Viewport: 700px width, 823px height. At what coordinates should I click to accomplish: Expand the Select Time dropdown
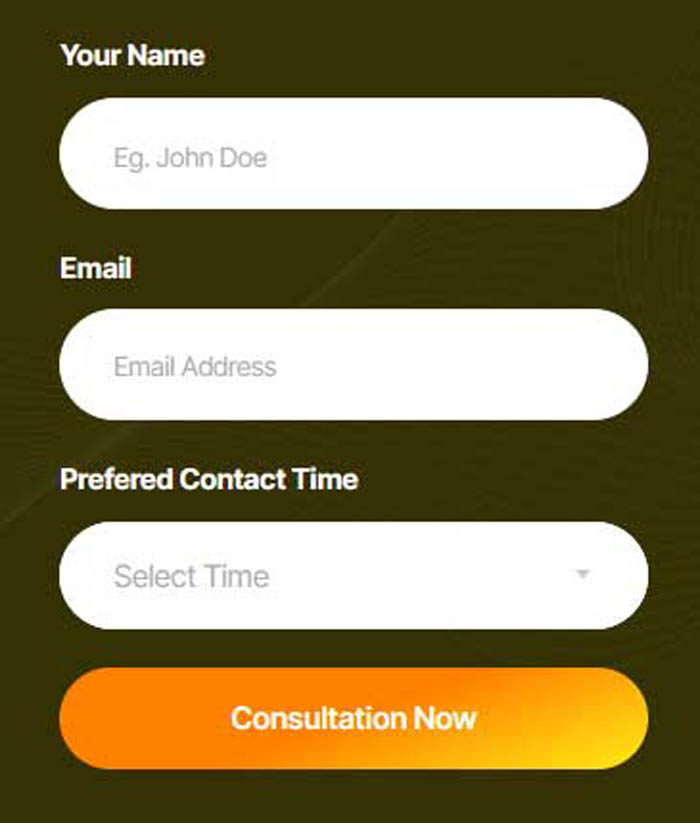[353, 576]
